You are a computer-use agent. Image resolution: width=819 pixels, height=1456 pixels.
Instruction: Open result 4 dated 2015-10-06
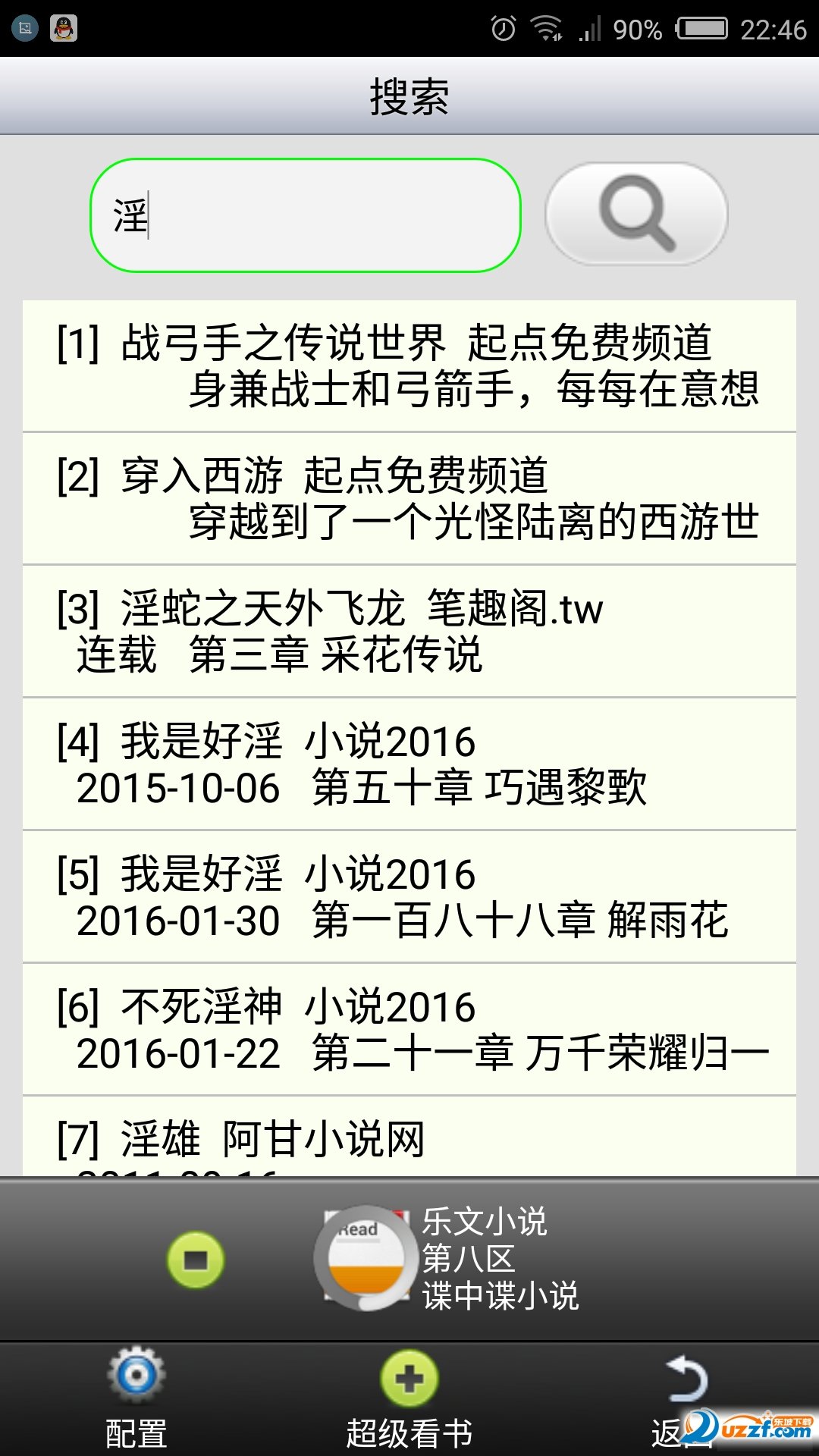(409, 764)
